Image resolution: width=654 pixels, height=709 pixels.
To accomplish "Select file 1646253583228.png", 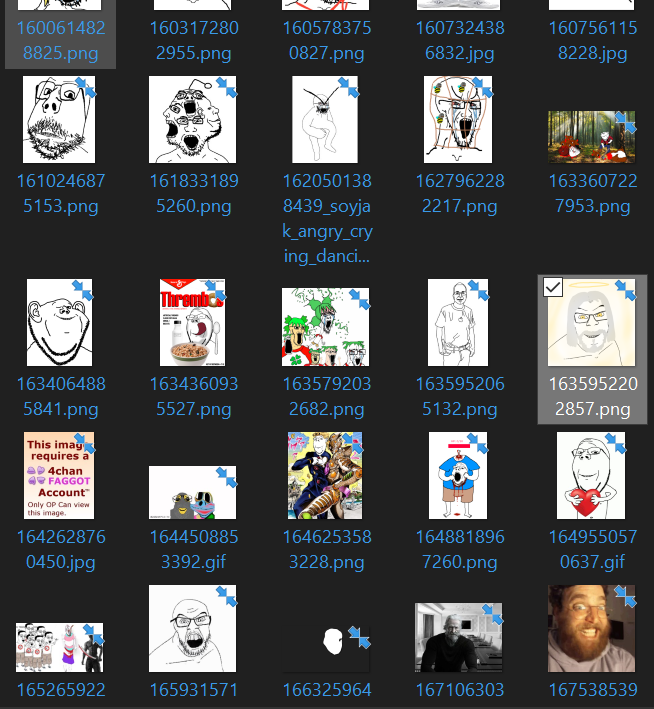I will (324, 476).
